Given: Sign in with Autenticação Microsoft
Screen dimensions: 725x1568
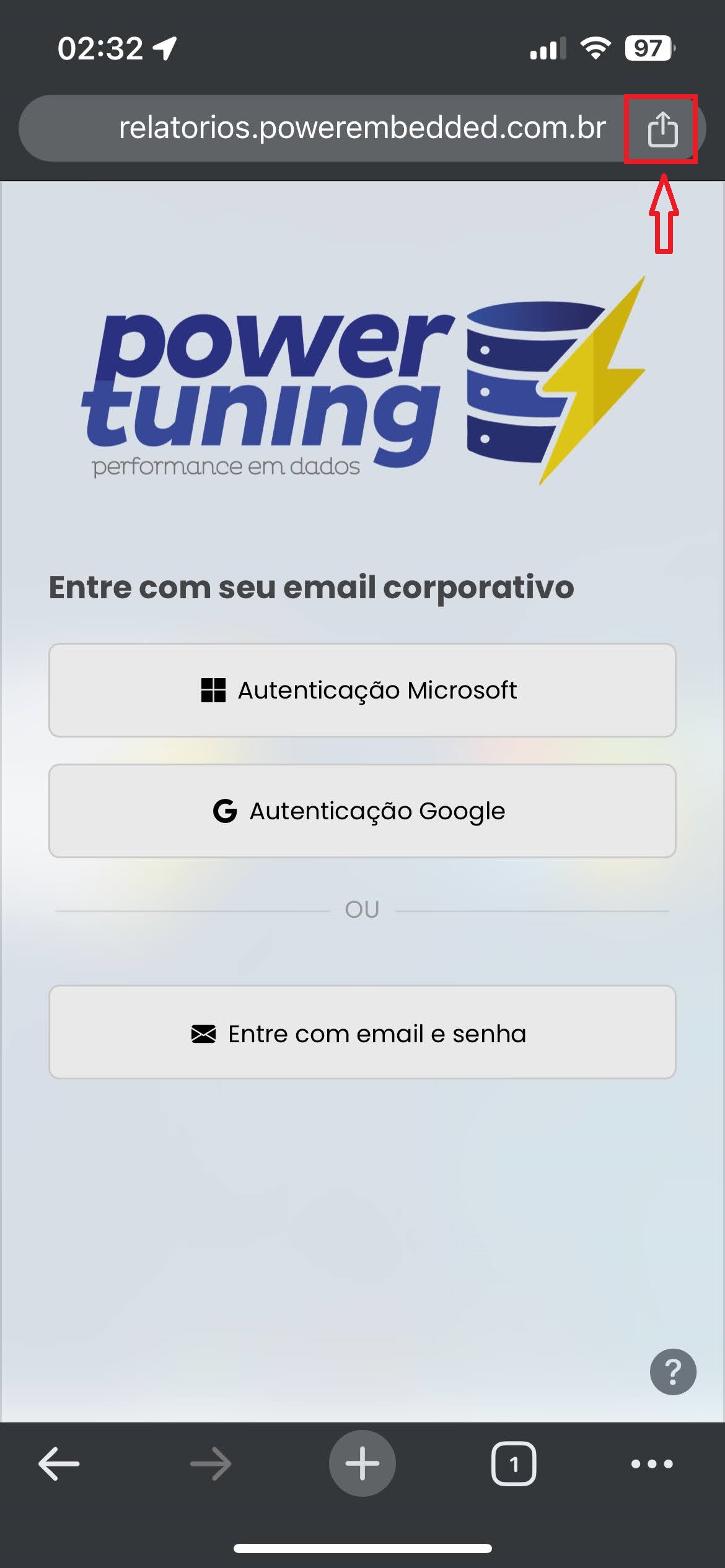Looking at the screenshot, I should coord(362,690).
